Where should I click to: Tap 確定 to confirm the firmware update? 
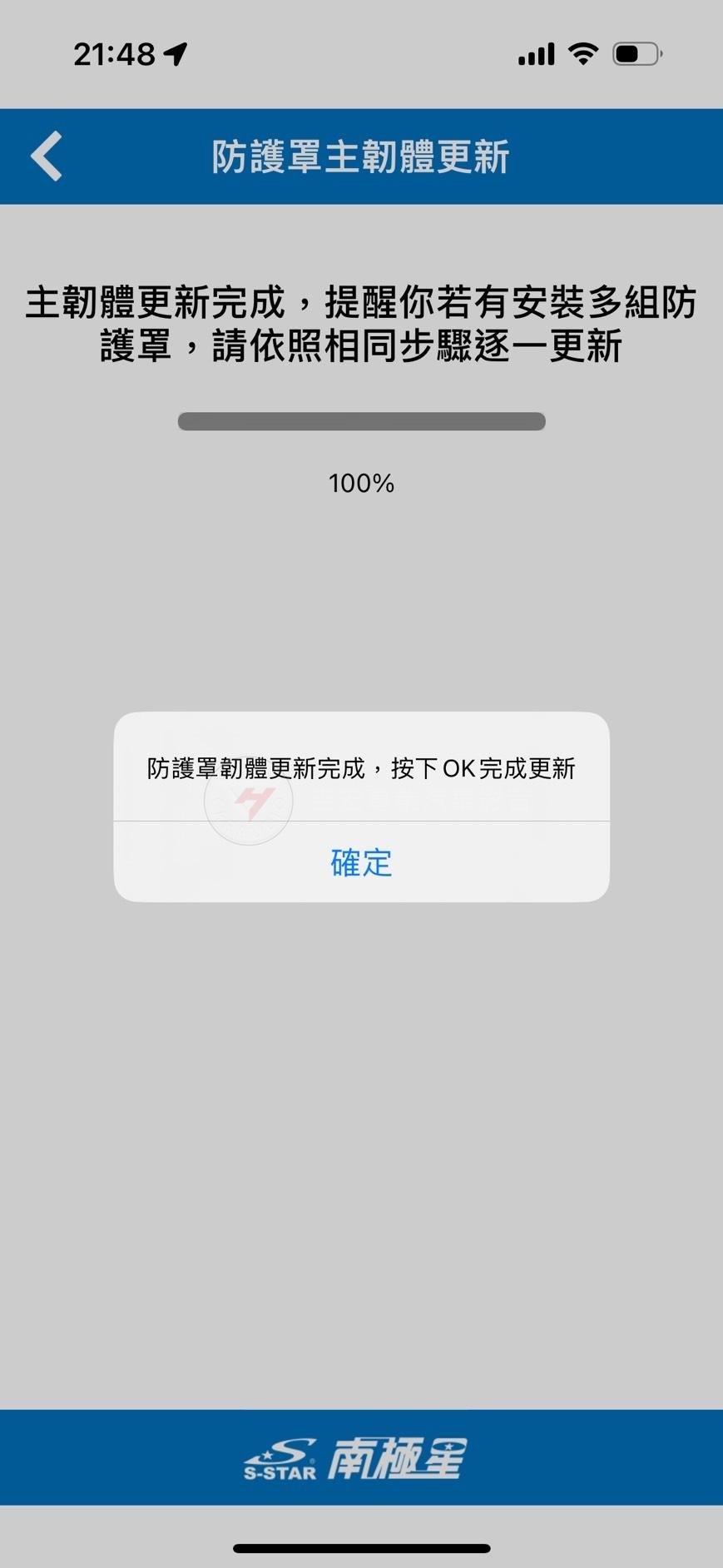pos(361,862)
